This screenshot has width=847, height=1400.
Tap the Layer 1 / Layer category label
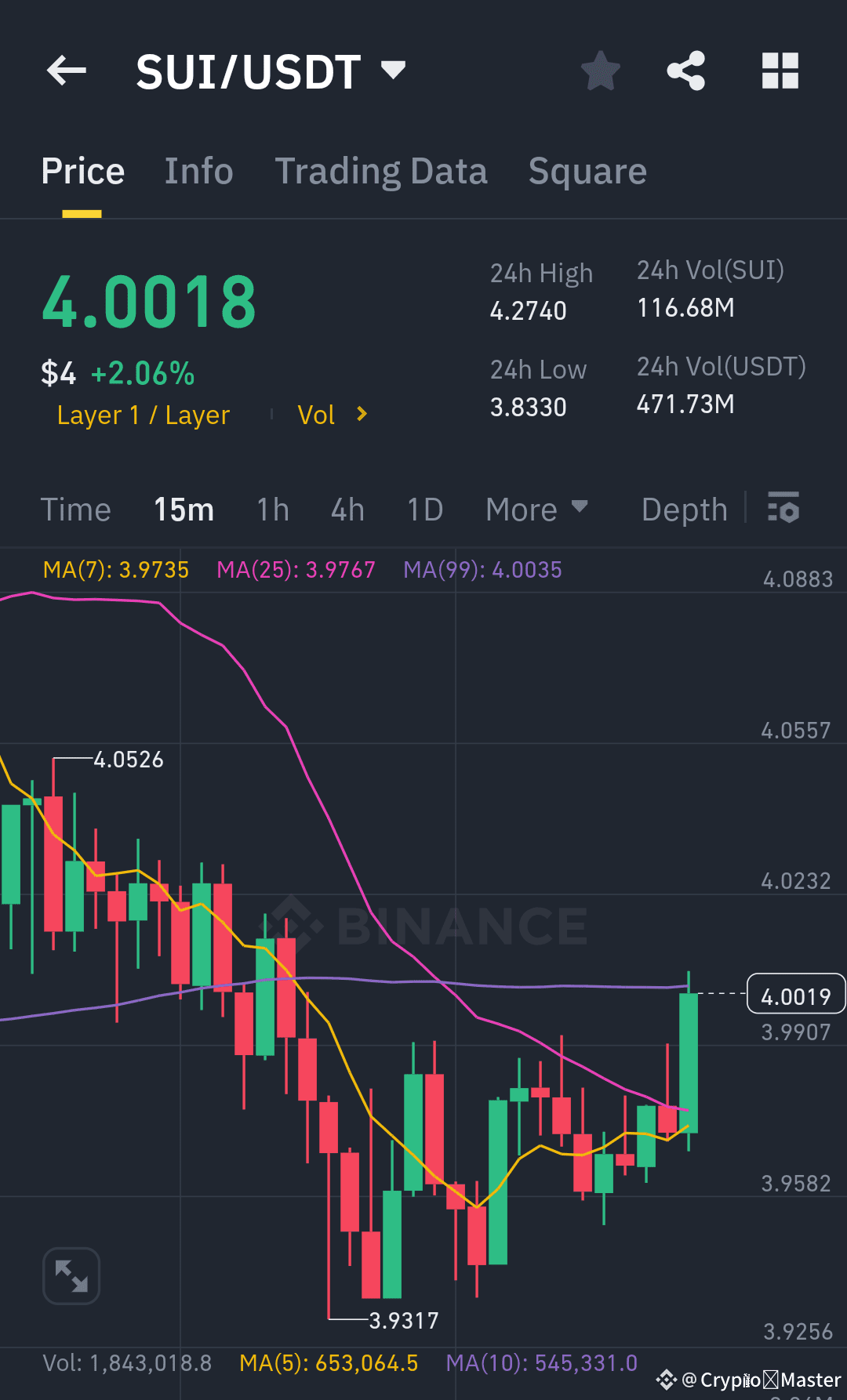click(143, 415)
